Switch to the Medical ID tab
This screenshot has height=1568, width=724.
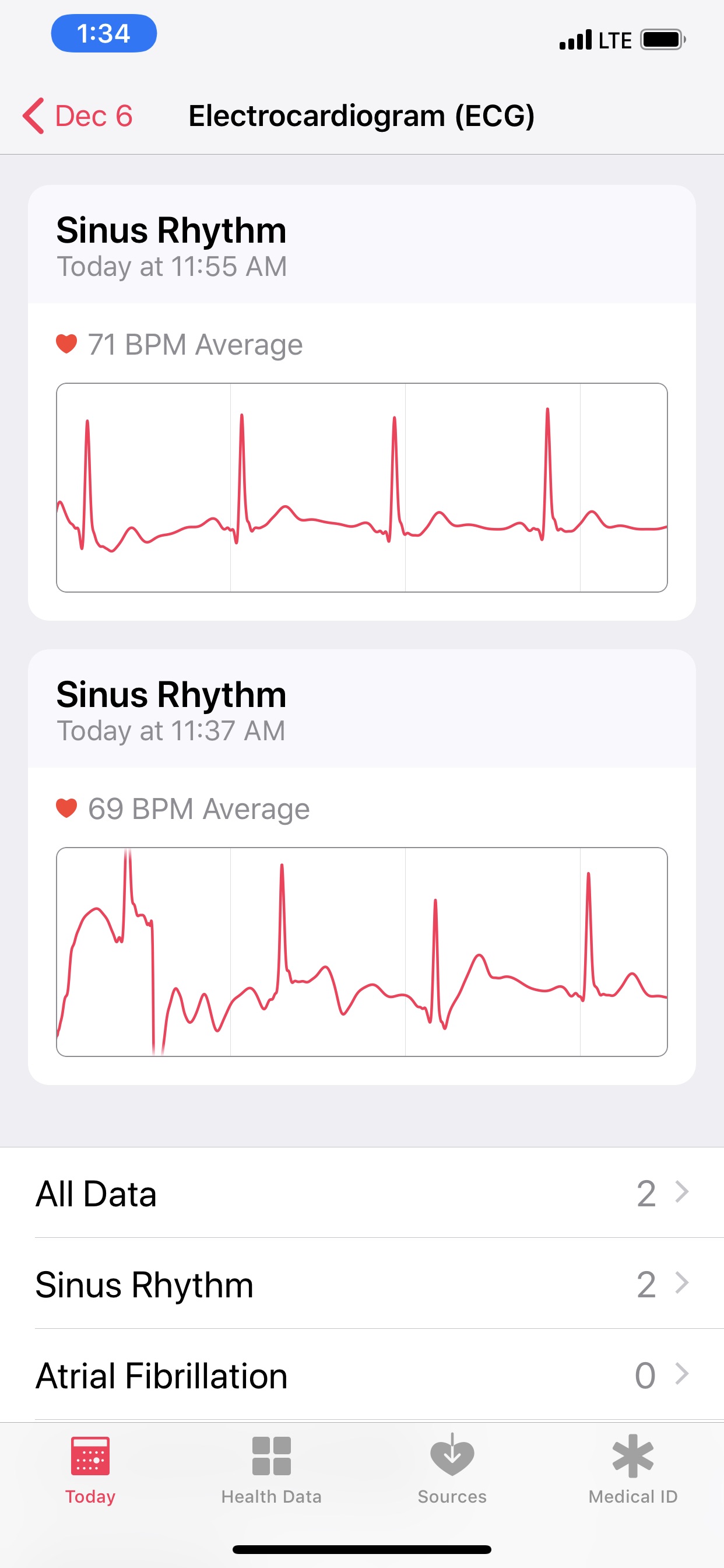pos(632,1470)
